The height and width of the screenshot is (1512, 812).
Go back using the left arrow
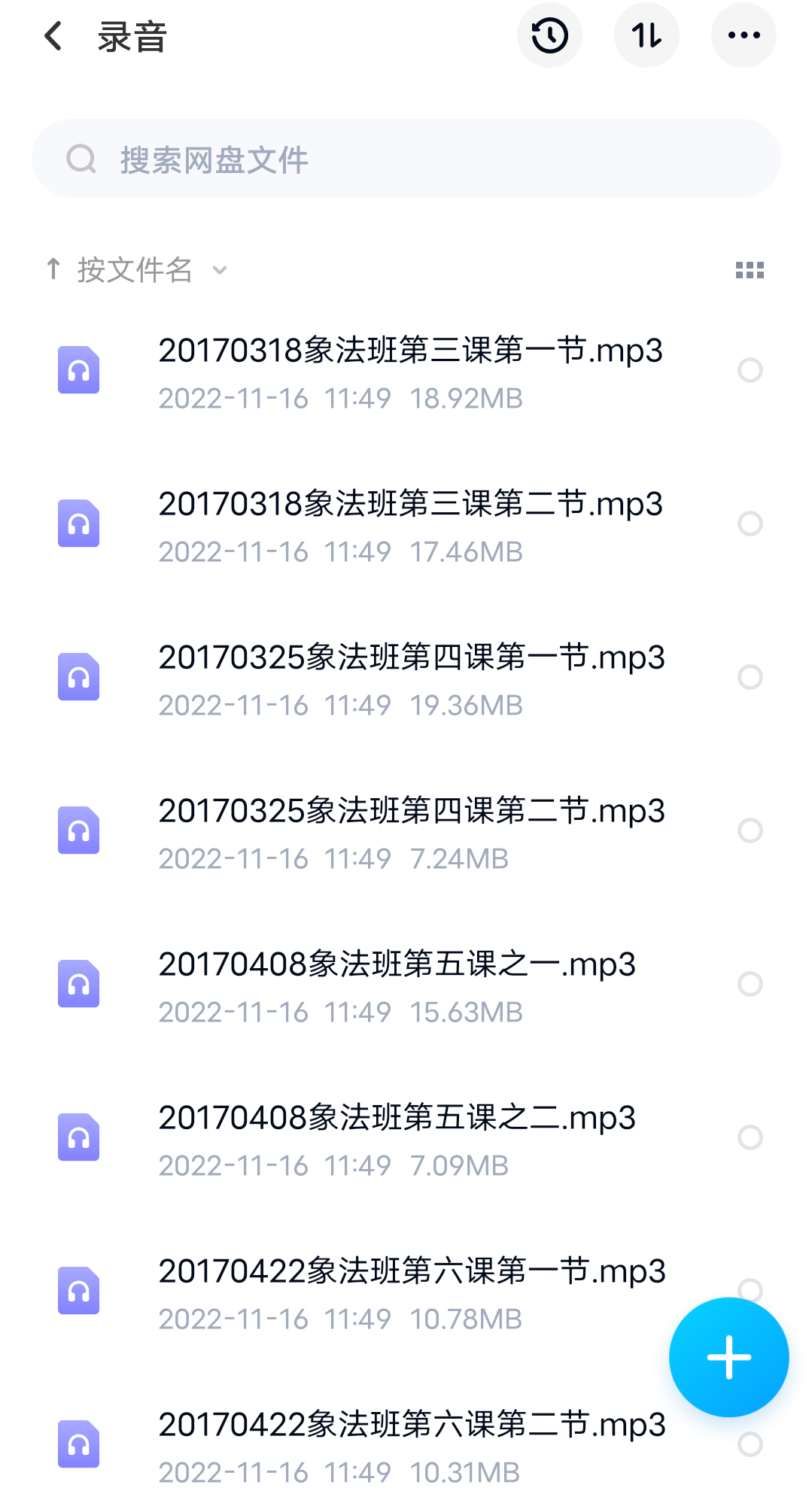pyautogui.click(x=52, y=35)
